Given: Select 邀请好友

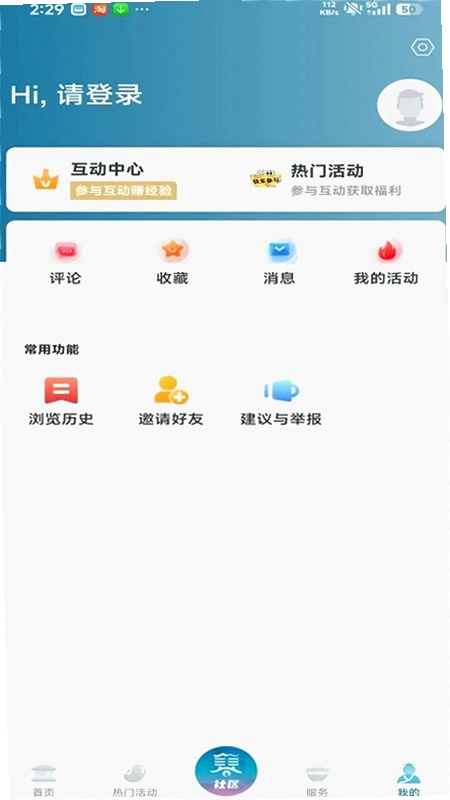Looking at the screenshot, I should click(171, 401).
